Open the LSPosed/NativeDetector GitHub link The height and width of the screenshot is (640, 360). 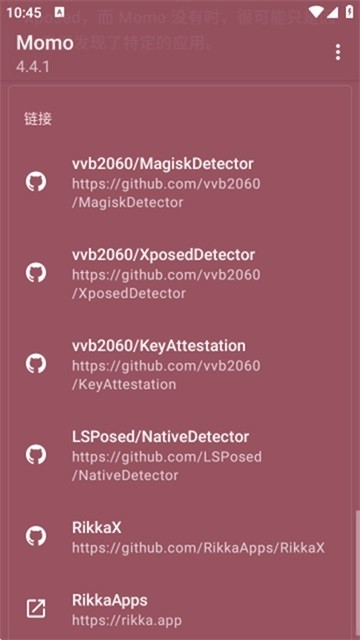[x=180, y=455]
